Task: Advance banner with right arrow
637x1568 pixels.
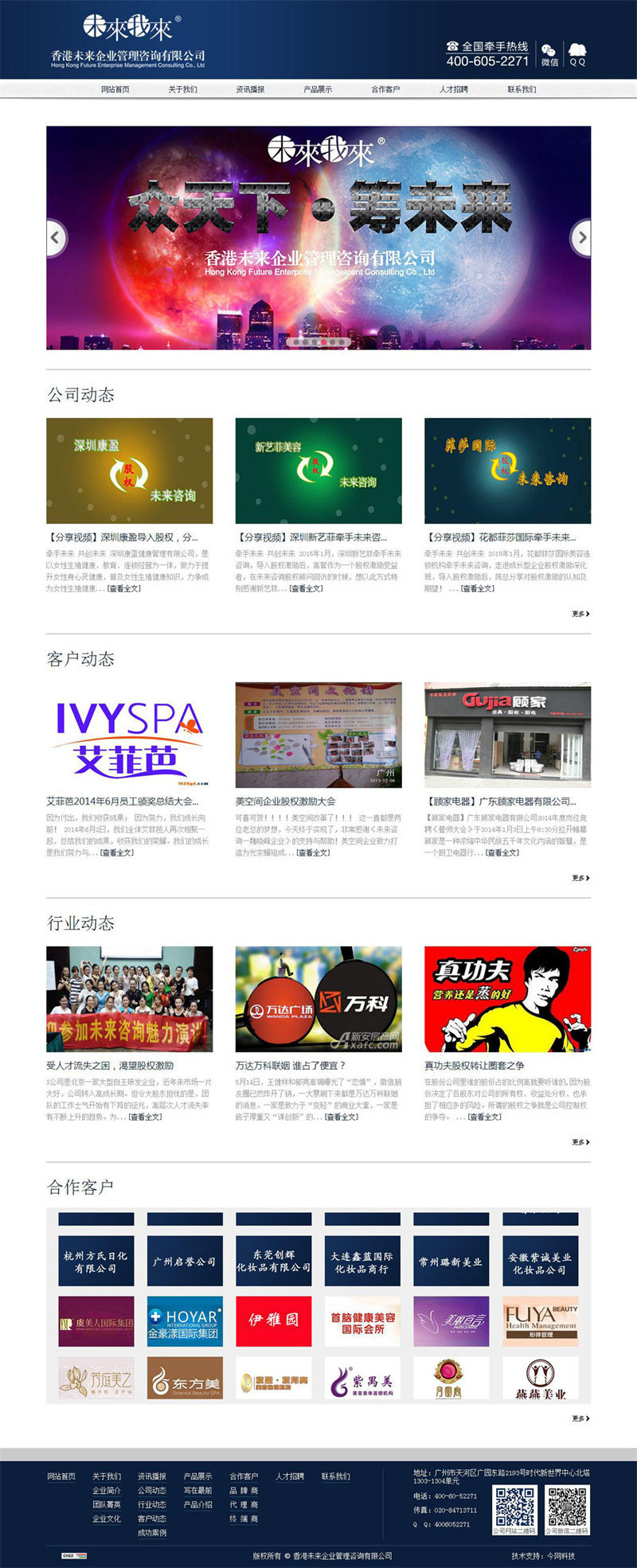Action: (582, 237)
